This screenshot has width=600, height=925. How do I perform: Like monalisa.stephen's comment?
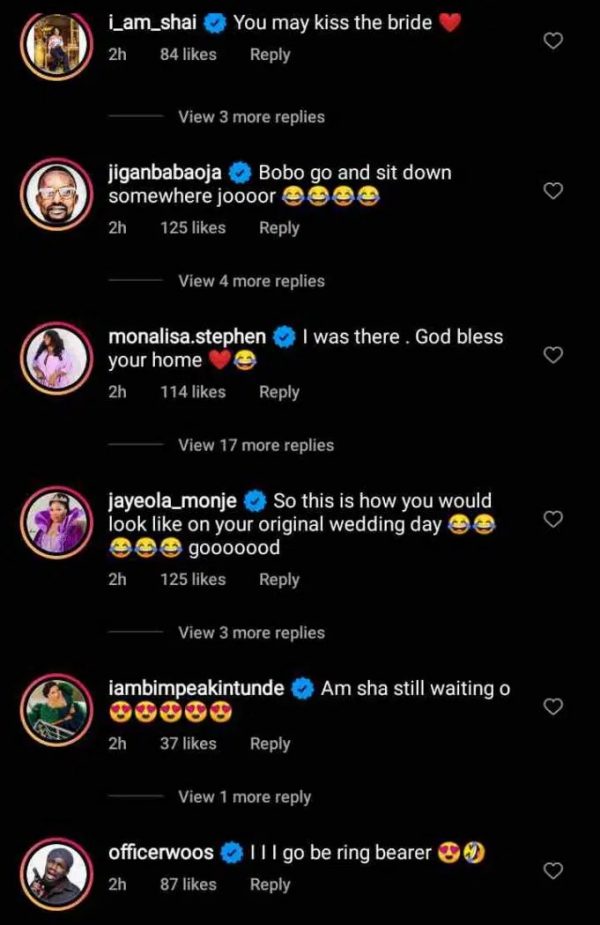pos(552,355)
